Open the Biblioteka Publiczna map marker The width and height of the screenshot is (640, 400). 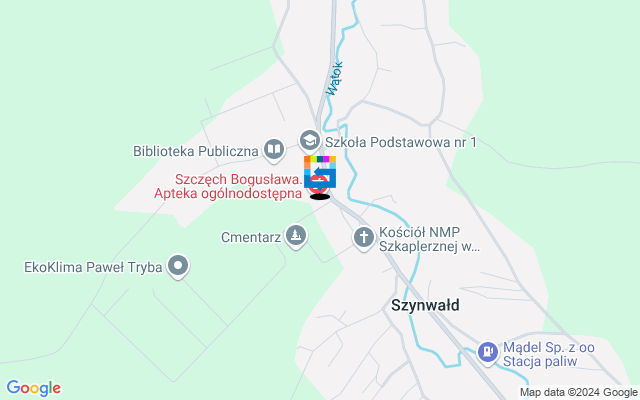274,151
